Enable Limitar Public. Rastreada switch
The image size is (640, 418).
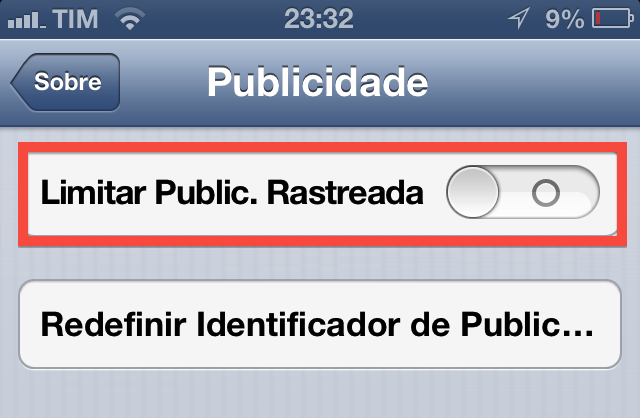tap(523, 193)
